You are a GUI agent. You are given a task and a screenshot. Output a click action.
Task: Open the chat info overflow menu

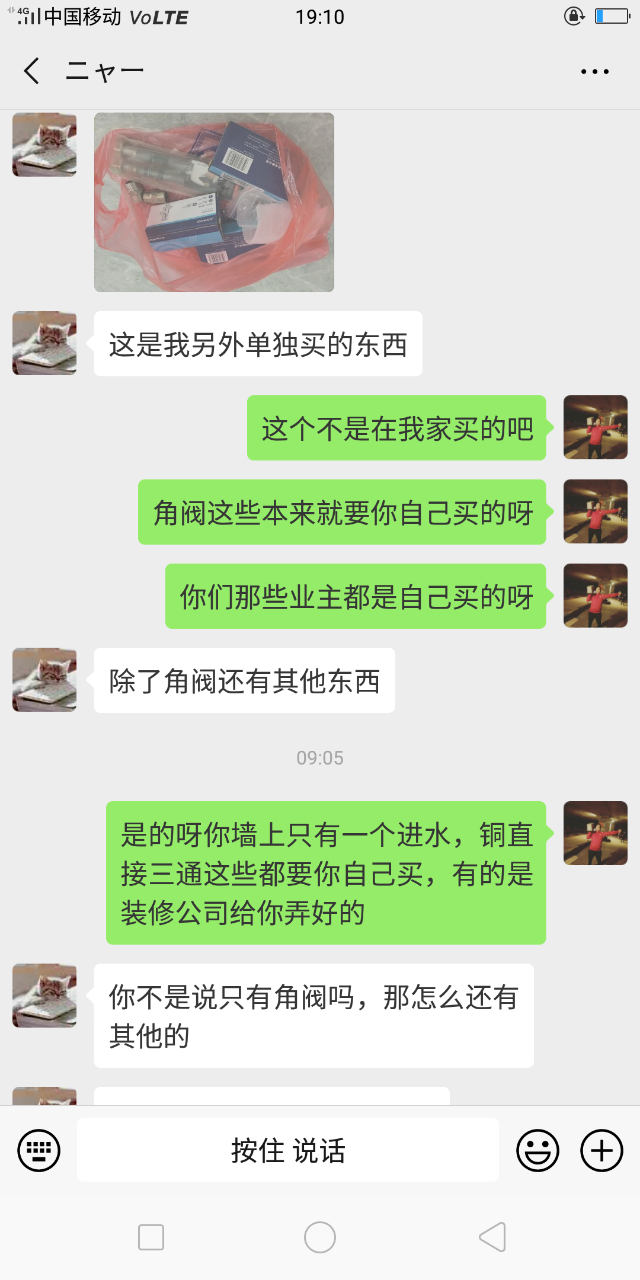[594, 71]
